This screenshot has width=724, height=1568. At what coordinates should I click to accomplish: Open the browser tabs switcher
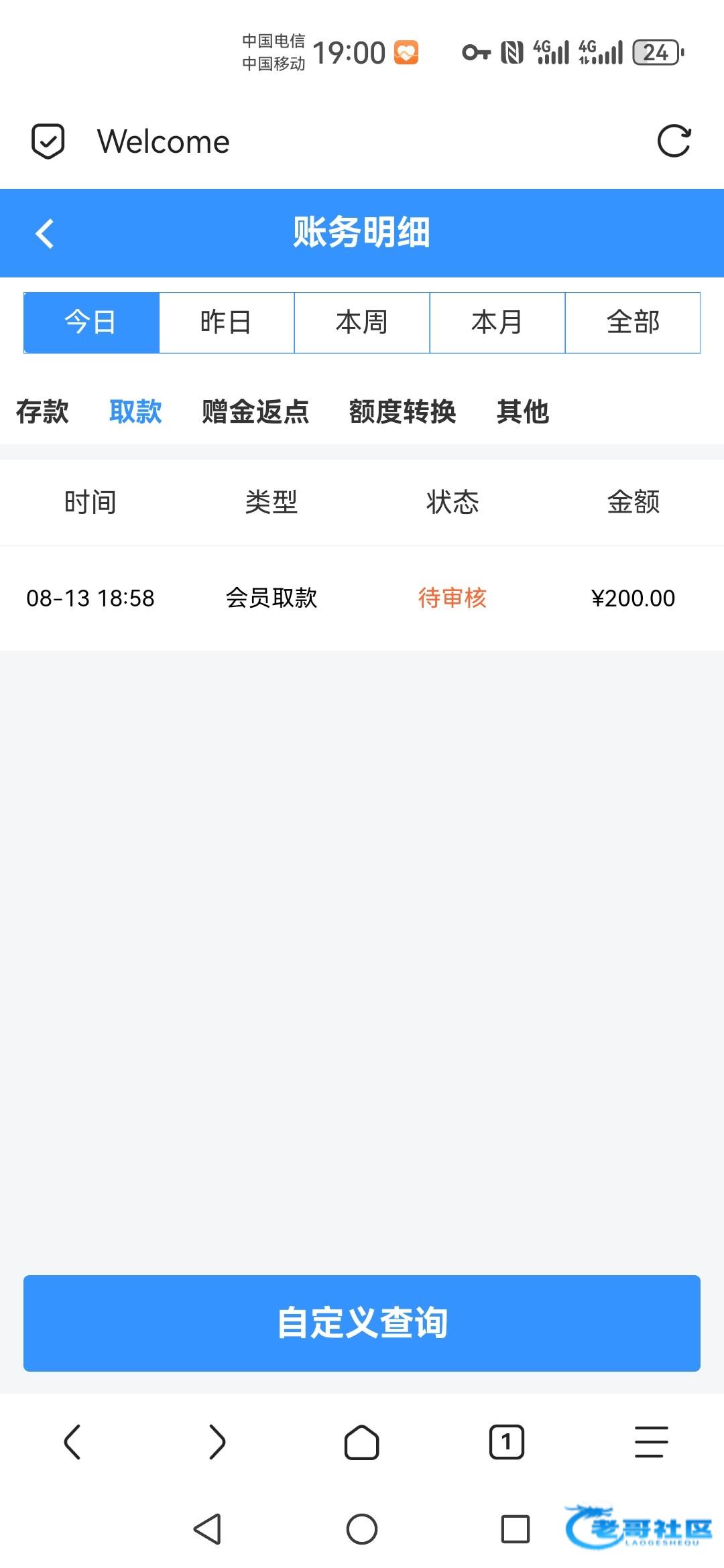coord(507,1442)
